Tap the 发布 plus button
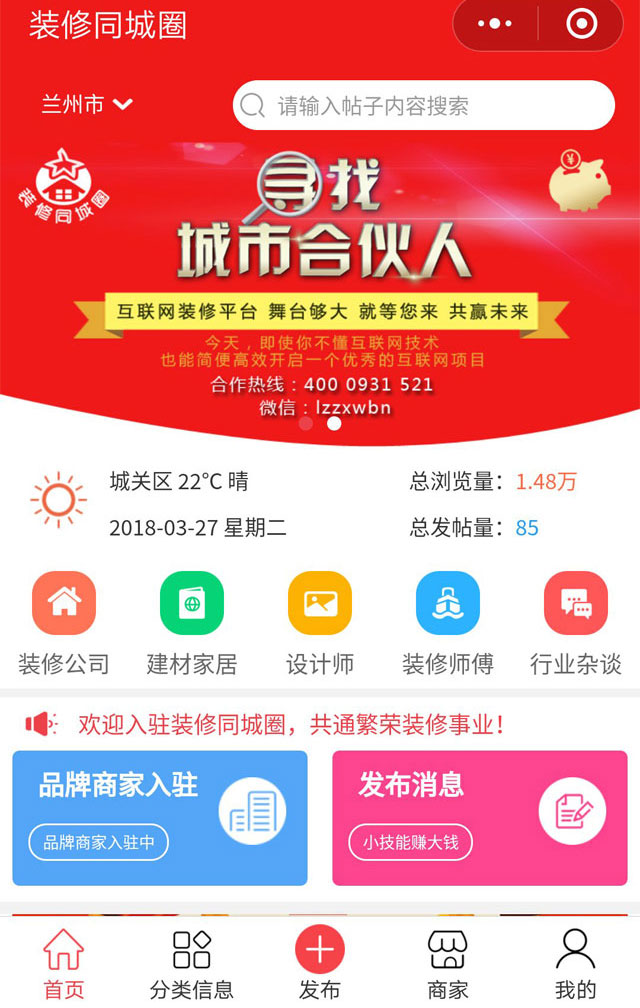This screenshot has height=1008, width=640. (320, 950)
